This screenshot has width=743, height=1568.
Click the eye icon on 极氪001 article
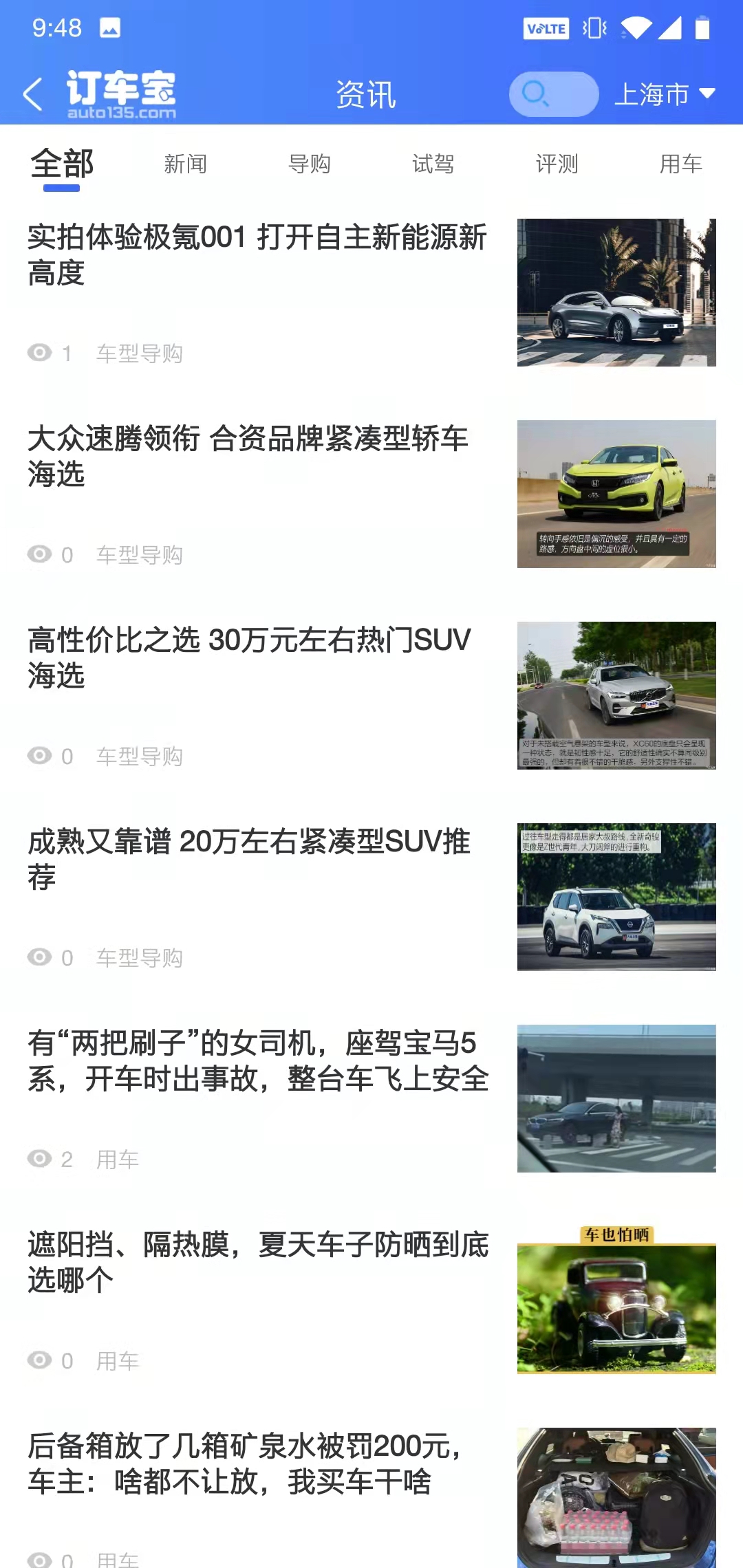(x=40, y=353)
